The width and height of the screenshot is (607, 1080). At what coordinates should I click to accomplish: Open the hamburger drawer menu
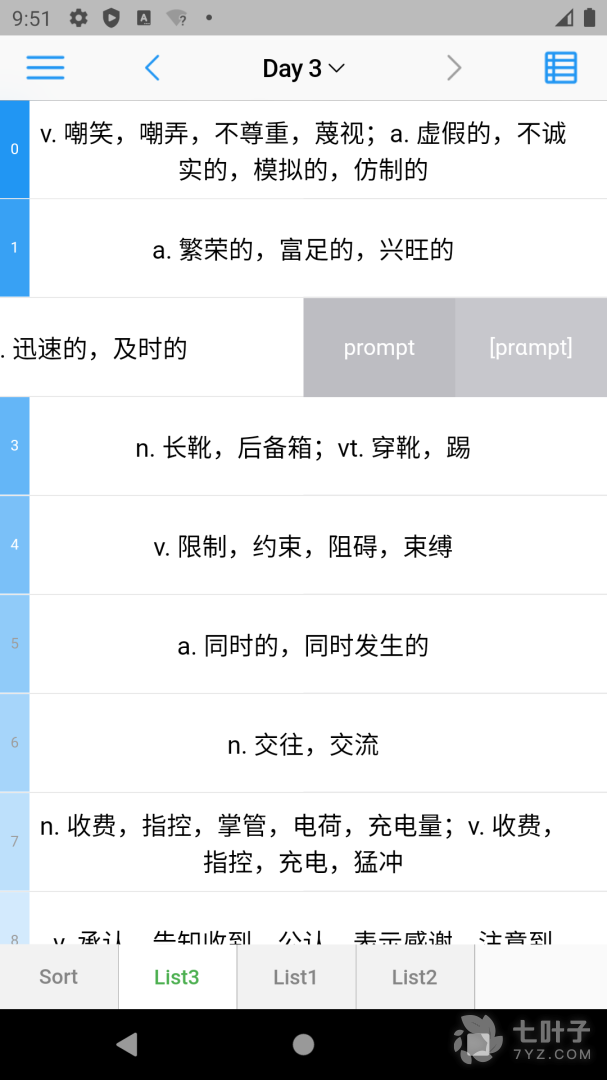[45, 67]
